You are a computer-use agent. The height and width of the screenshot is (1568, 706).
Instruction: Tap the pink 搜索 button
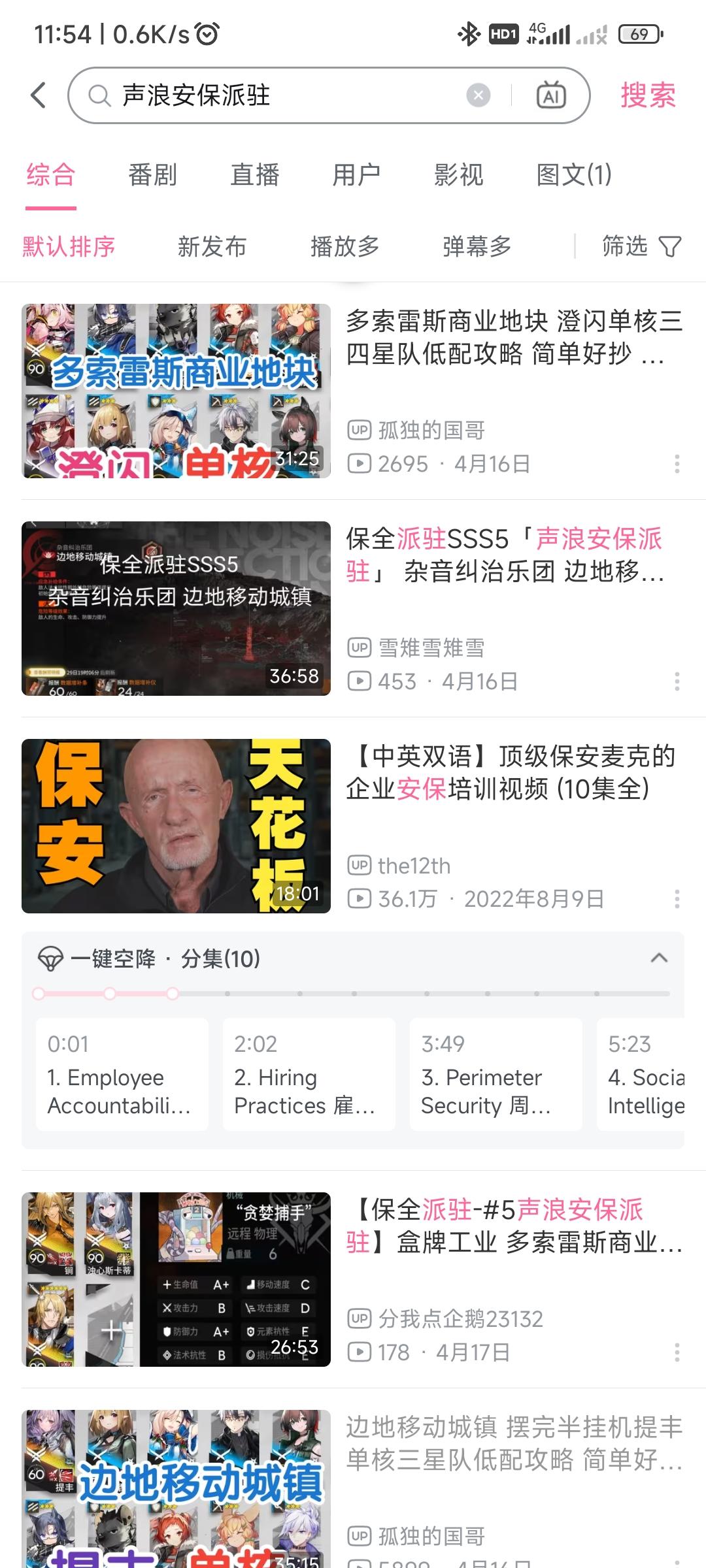point(648,95)
